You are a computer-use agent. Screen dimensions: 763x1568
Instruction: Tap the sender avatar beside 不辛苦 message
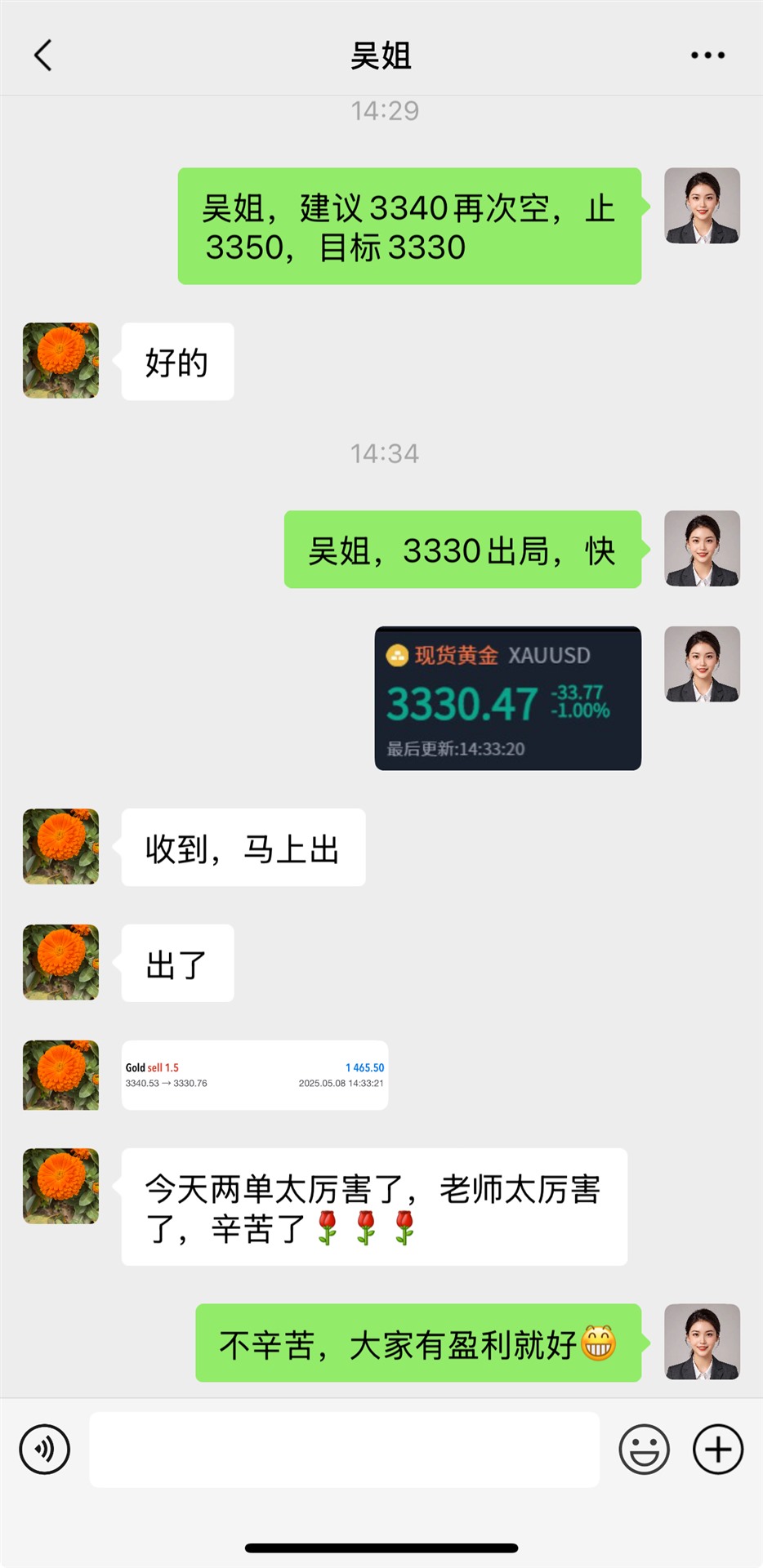tap(702, 1342)
